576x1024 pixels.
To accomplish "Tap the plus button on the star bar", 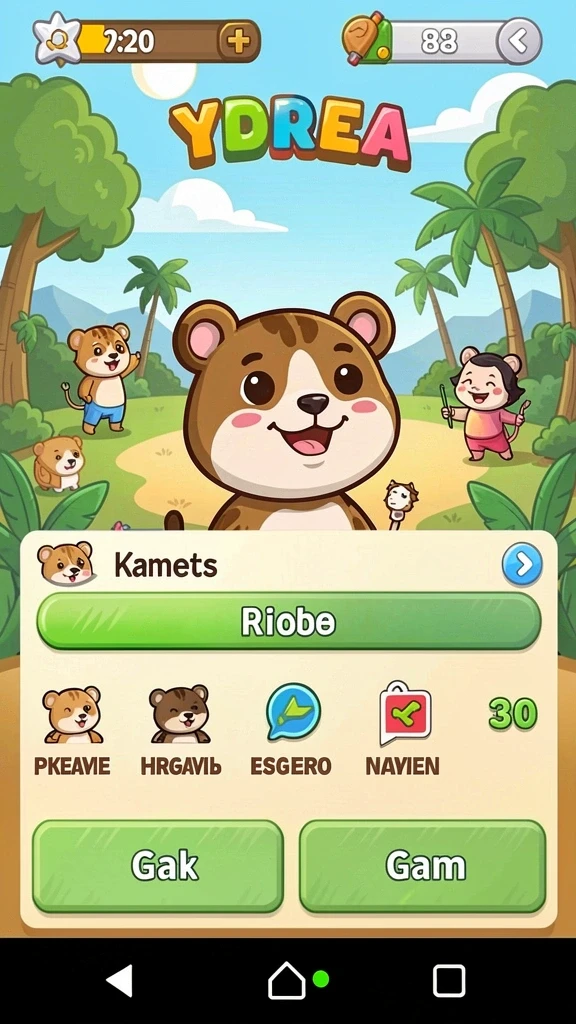I will 238,42.
